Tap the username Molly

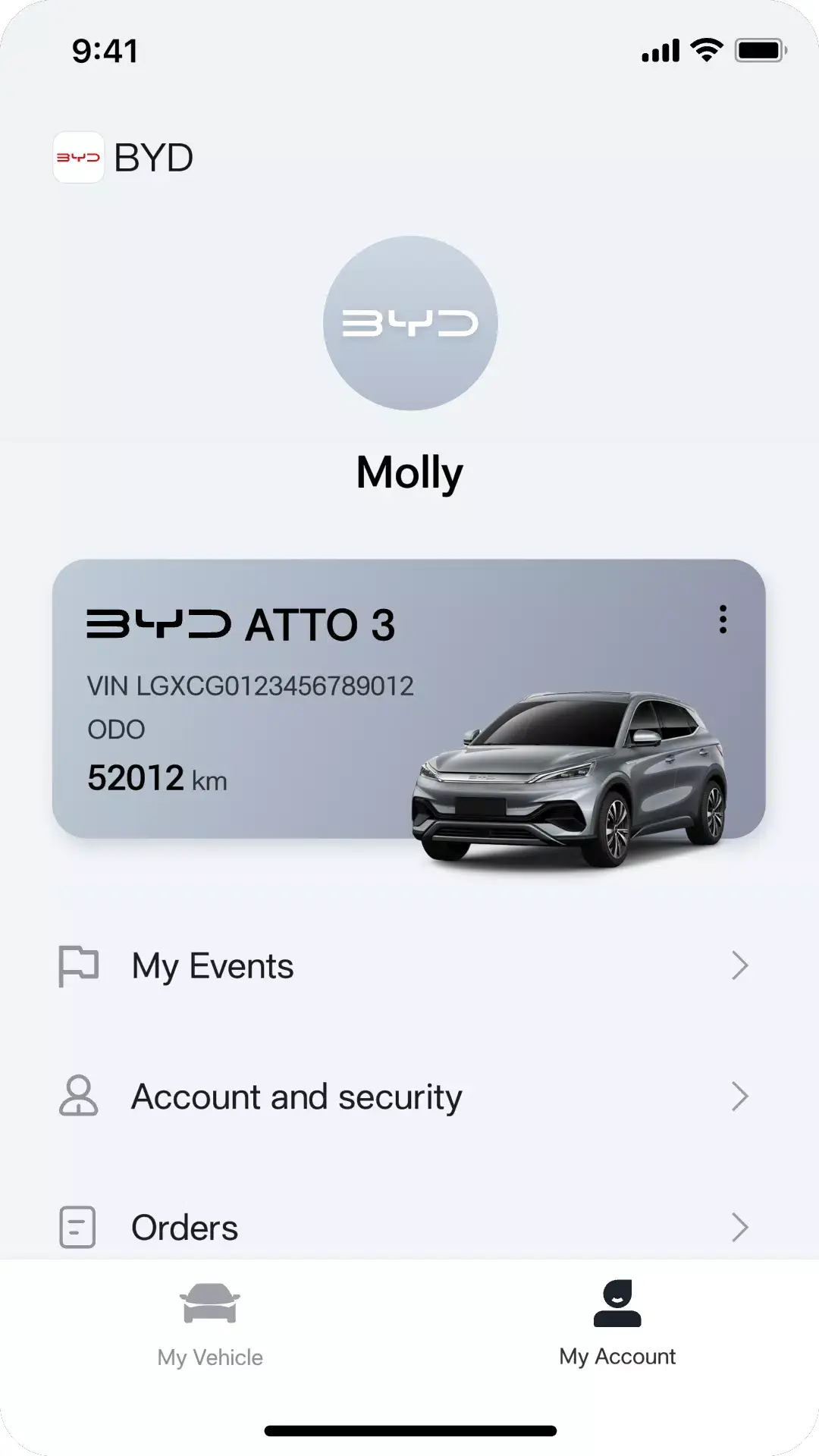409,472
